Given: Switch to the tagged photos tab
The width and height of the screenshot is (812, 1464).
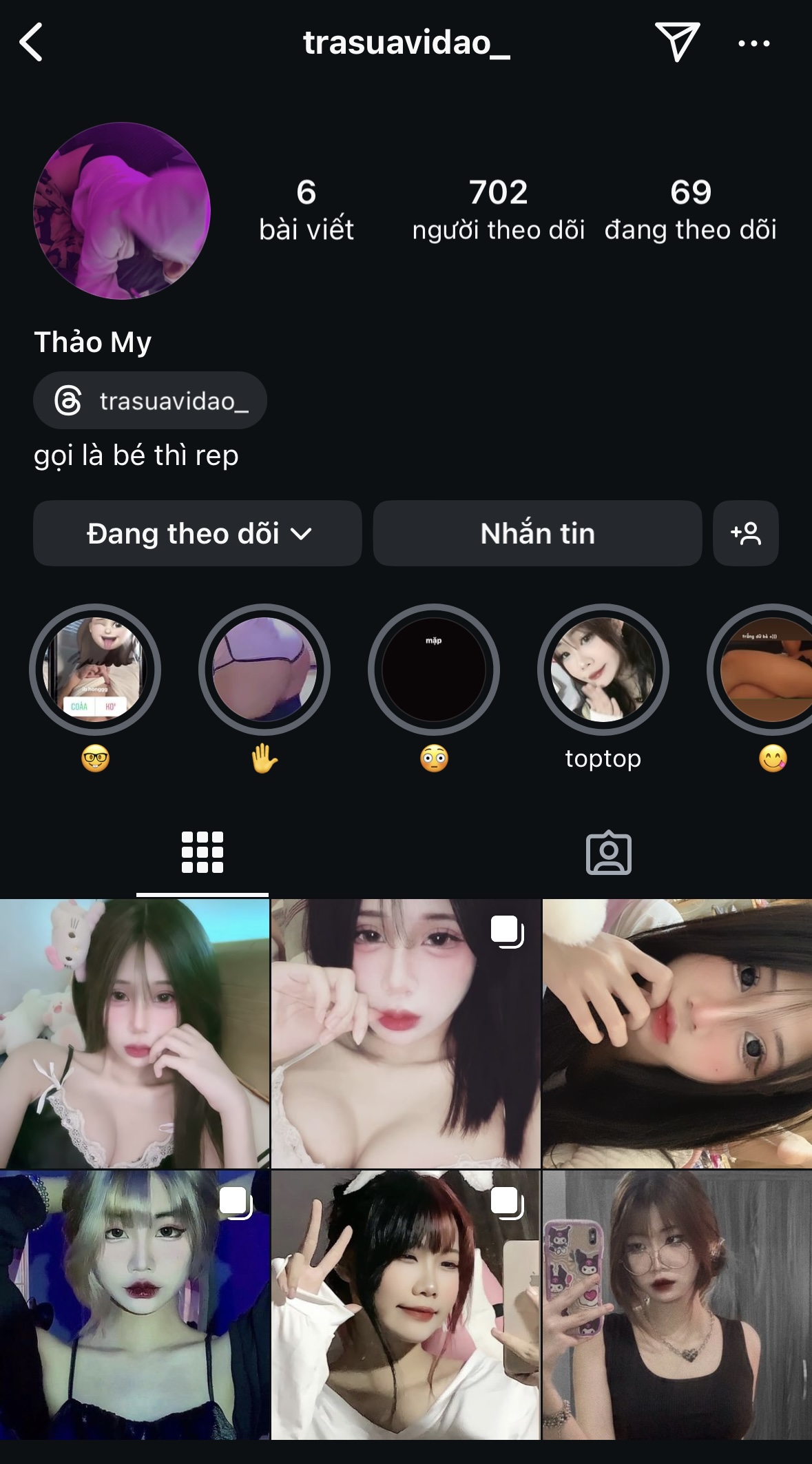Looking at the screenshot, I should [609, 853].
